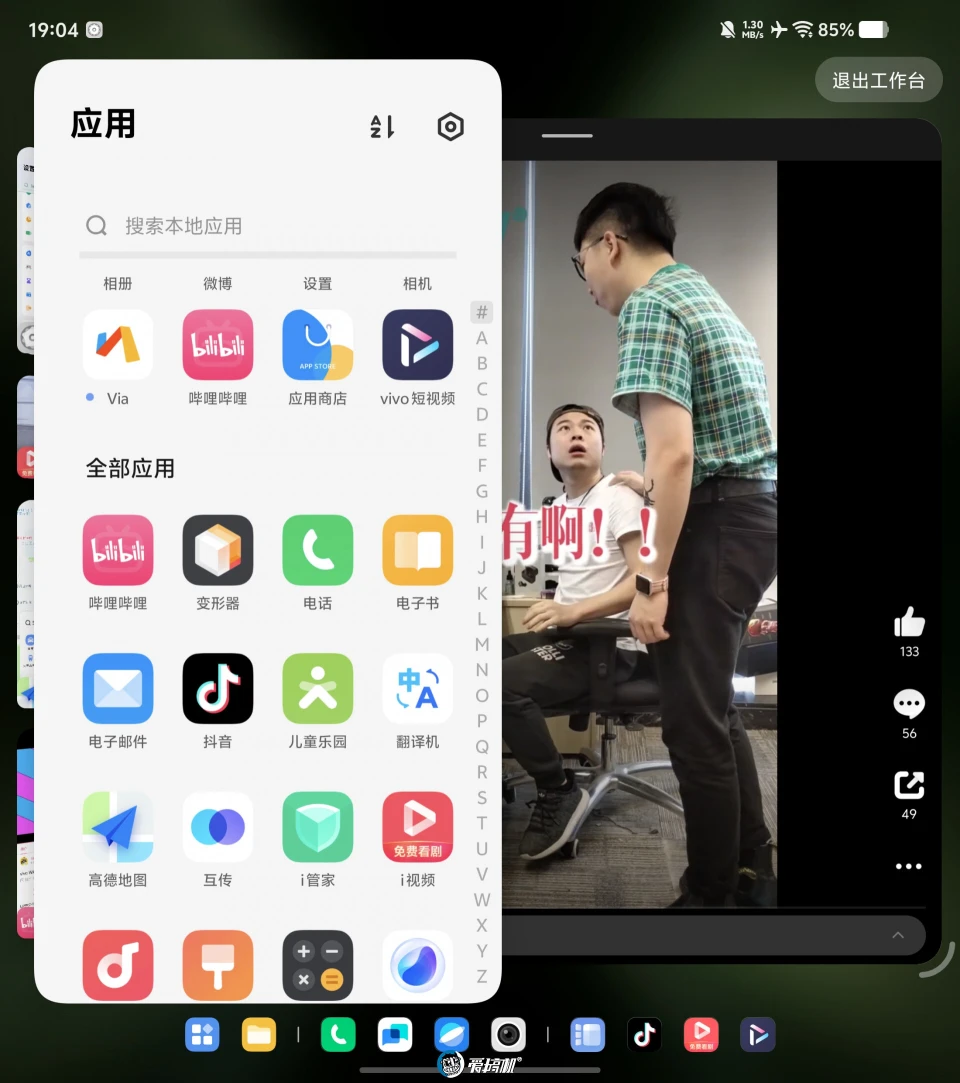
Task: Open the video comments with 56
Action: pyautogui.click(x=909, y=706)
